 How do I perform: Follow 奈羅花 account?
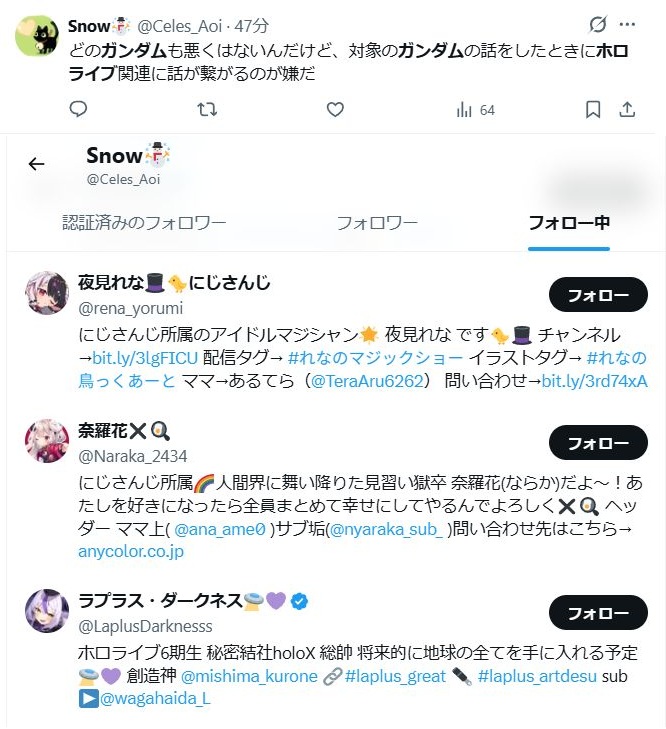tap(598, 442)
